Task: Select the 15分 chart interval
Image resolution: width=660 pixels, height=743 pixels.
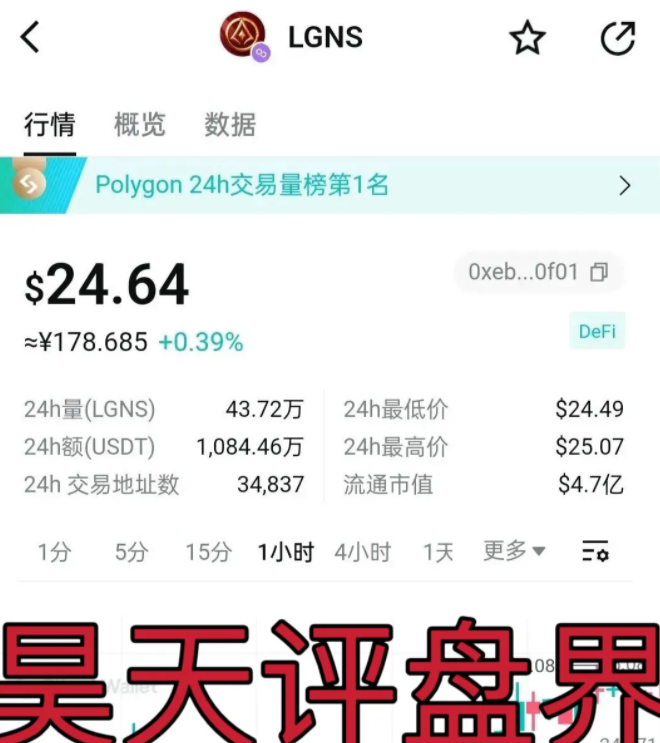Action: point(208,552)
